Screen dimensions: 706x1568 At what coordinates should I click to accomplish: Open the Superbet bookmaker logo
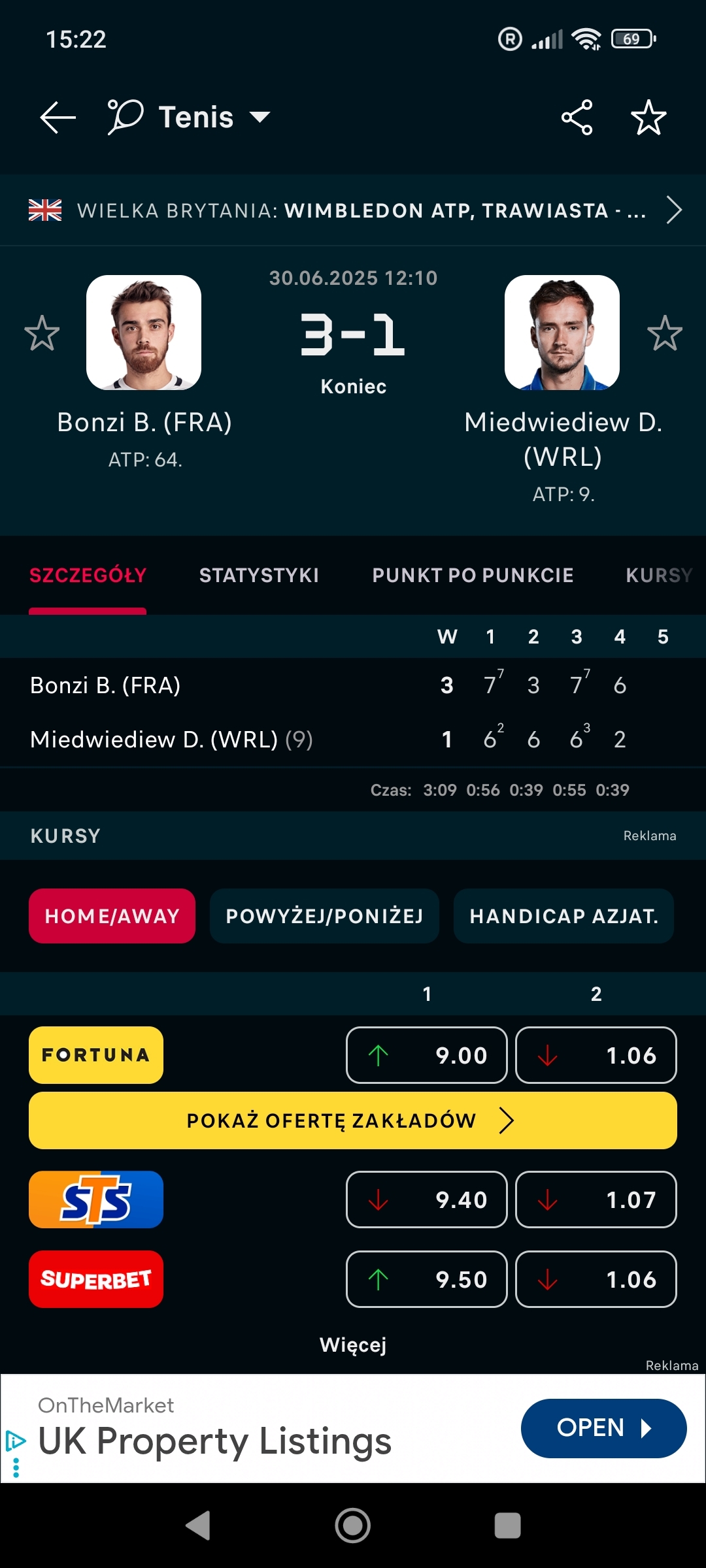pos(96,1279)
